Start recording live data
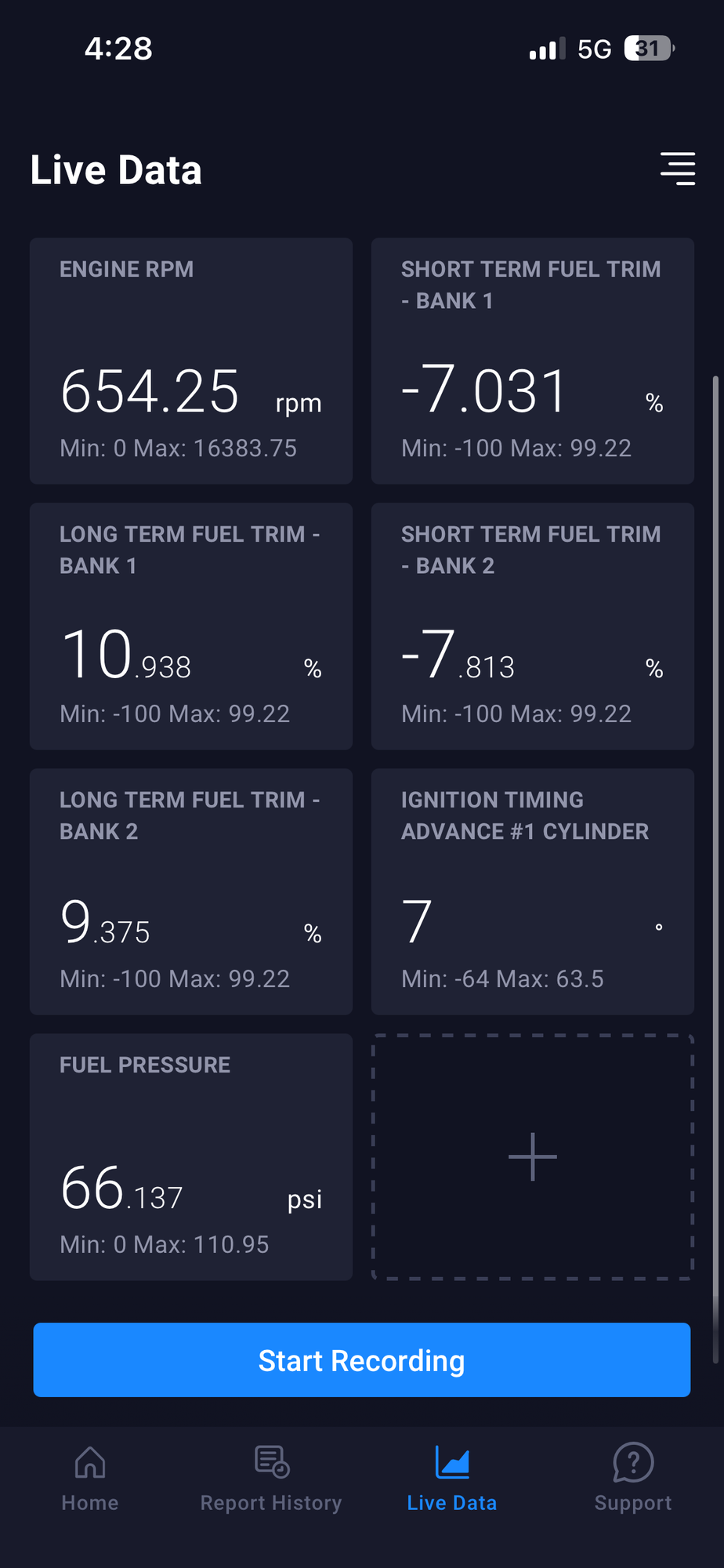This screenshot has height=1568, width=724. pos(361,1360)
